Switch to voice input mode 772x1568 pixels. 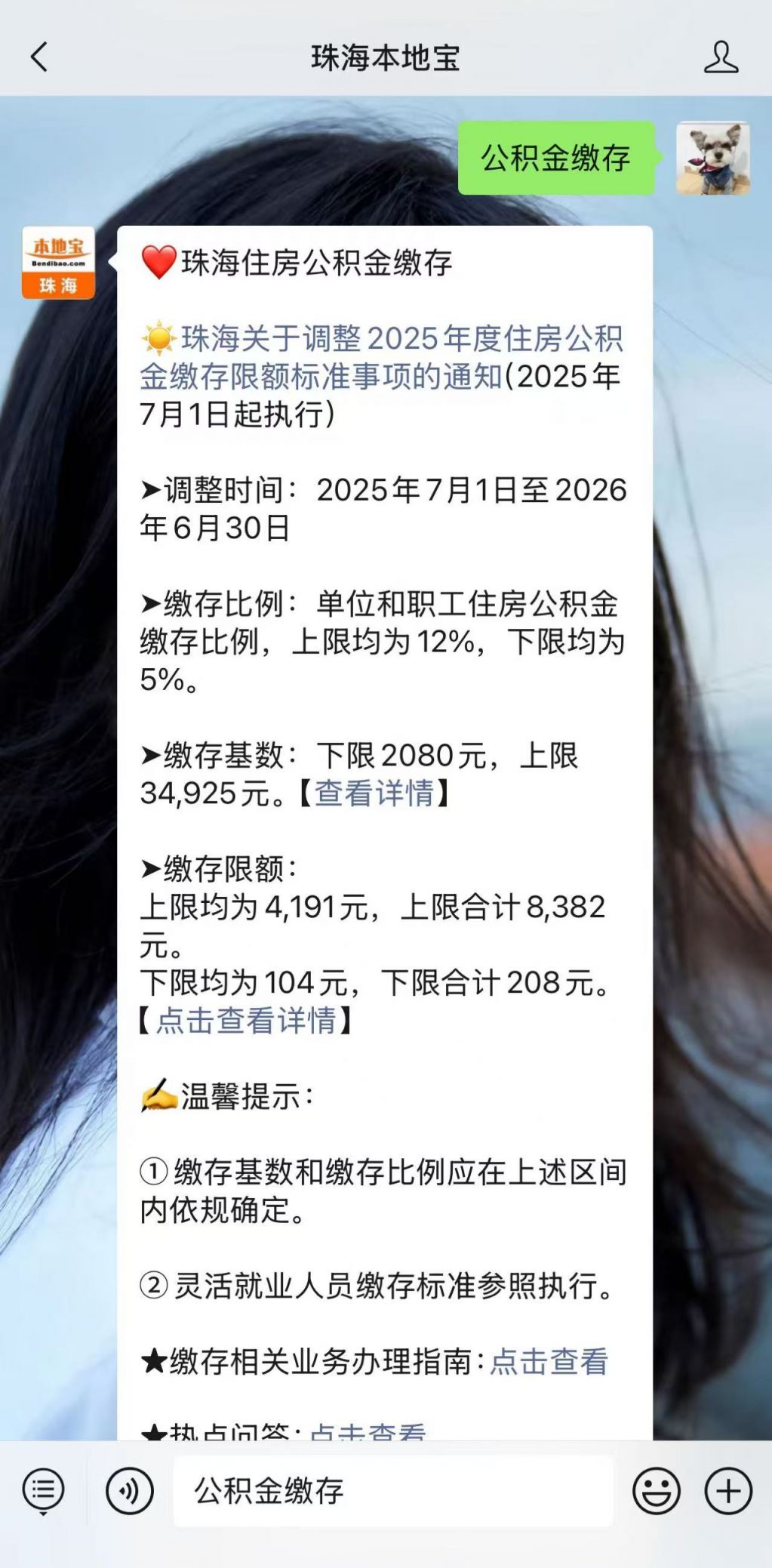click(x=130, y=1491)
